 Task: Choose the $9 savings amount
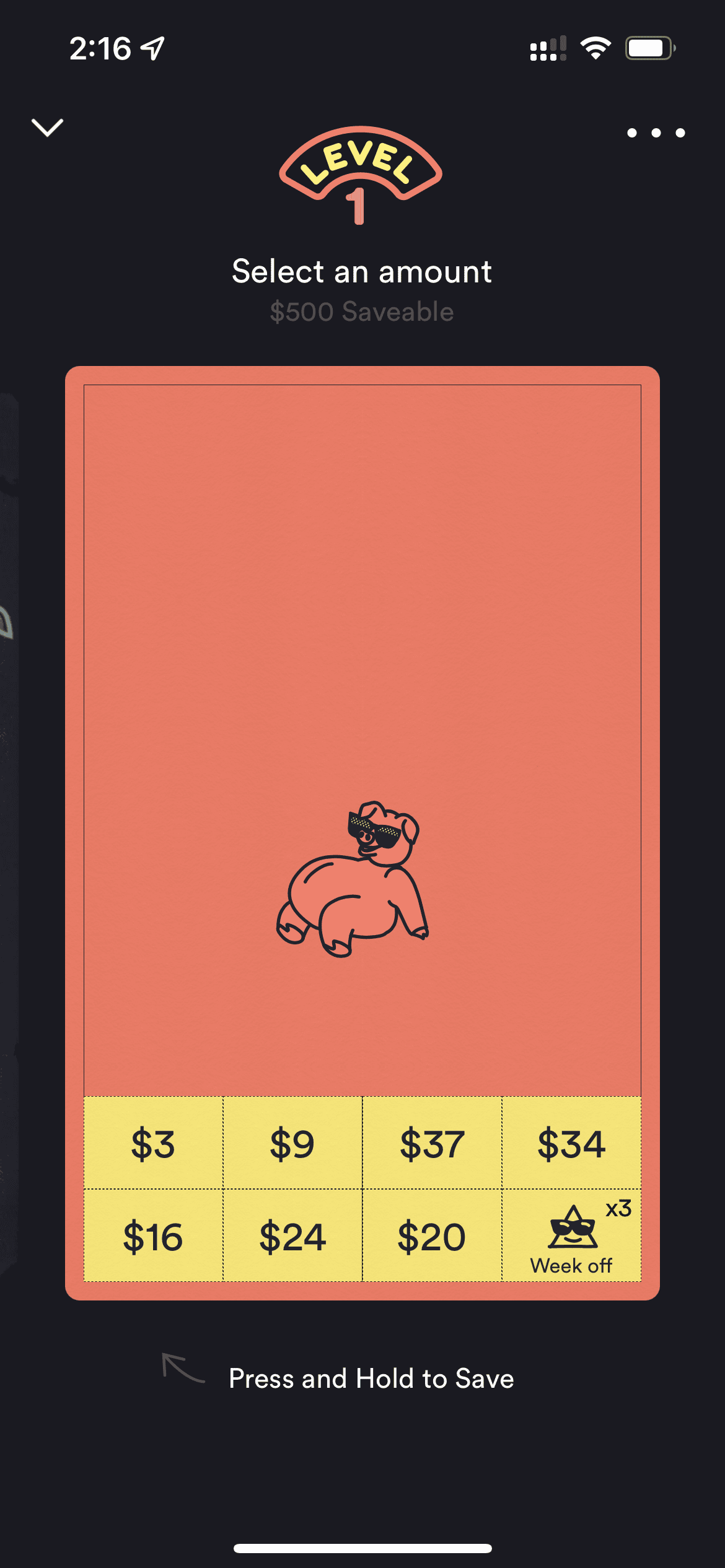tap(292, 1143)
